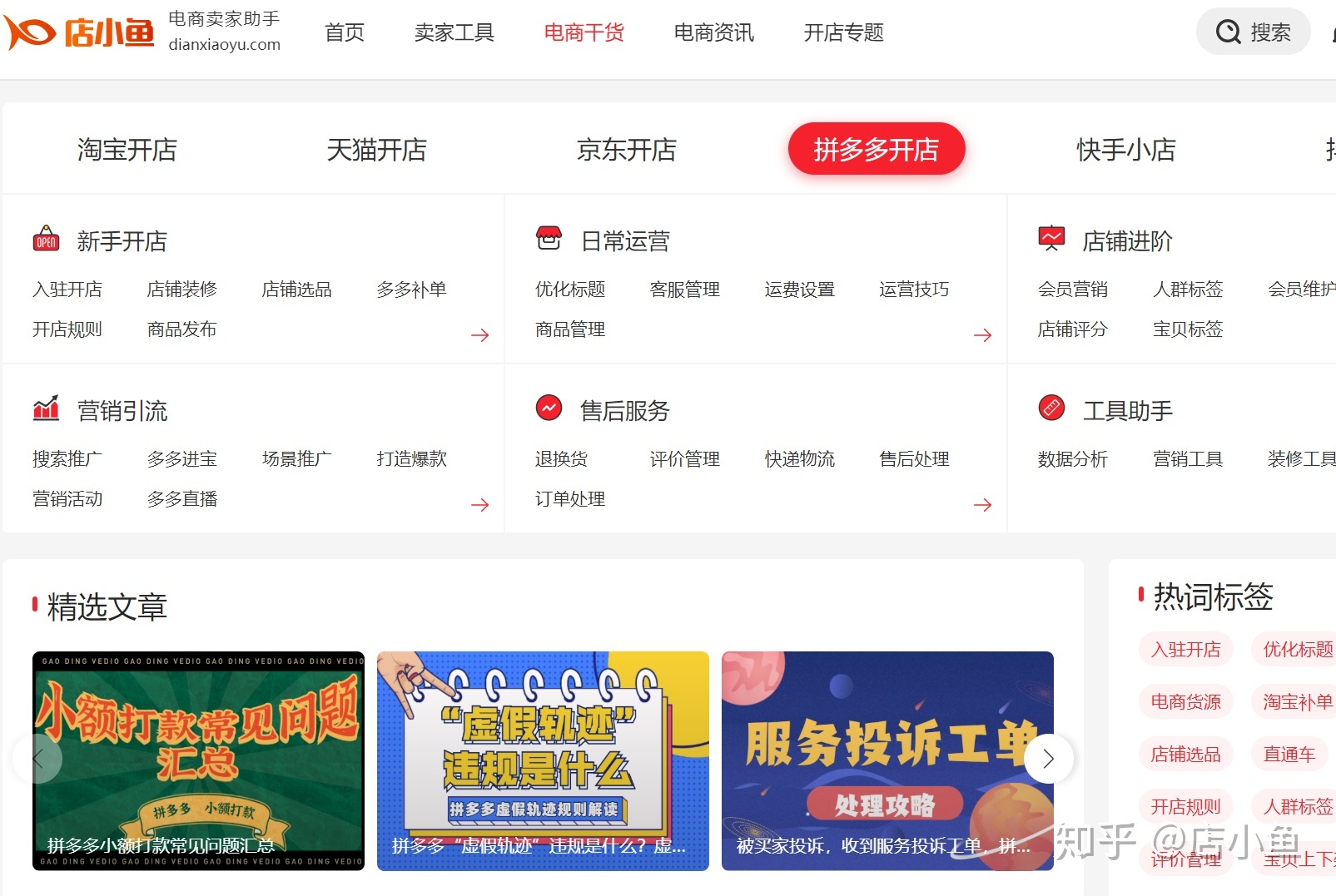
Task: Open the 入驻开店 link under 新手开店
Action: click(x=67, y=290)
